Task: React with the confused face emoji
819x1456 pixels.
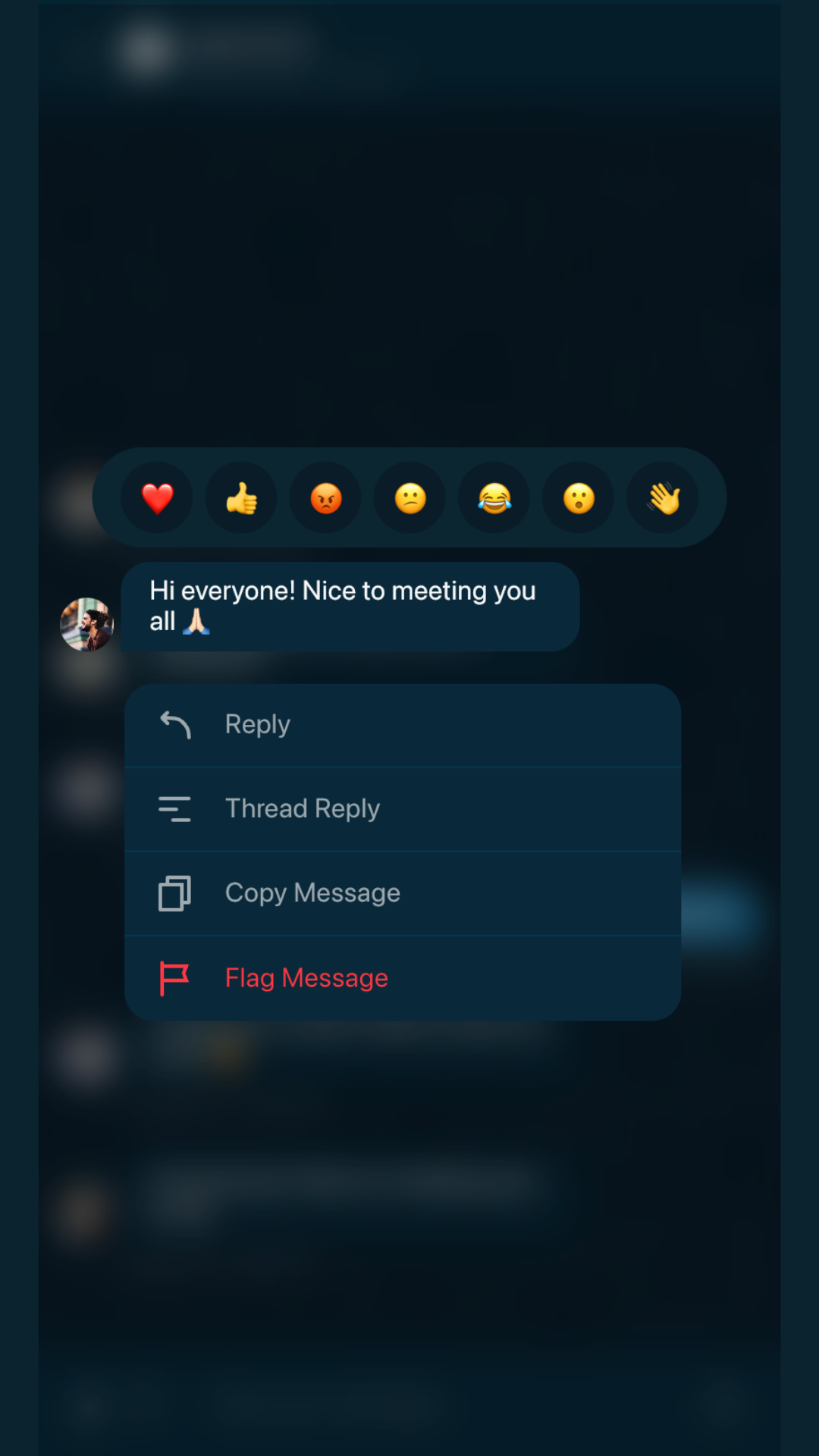Action: point(410,498)
